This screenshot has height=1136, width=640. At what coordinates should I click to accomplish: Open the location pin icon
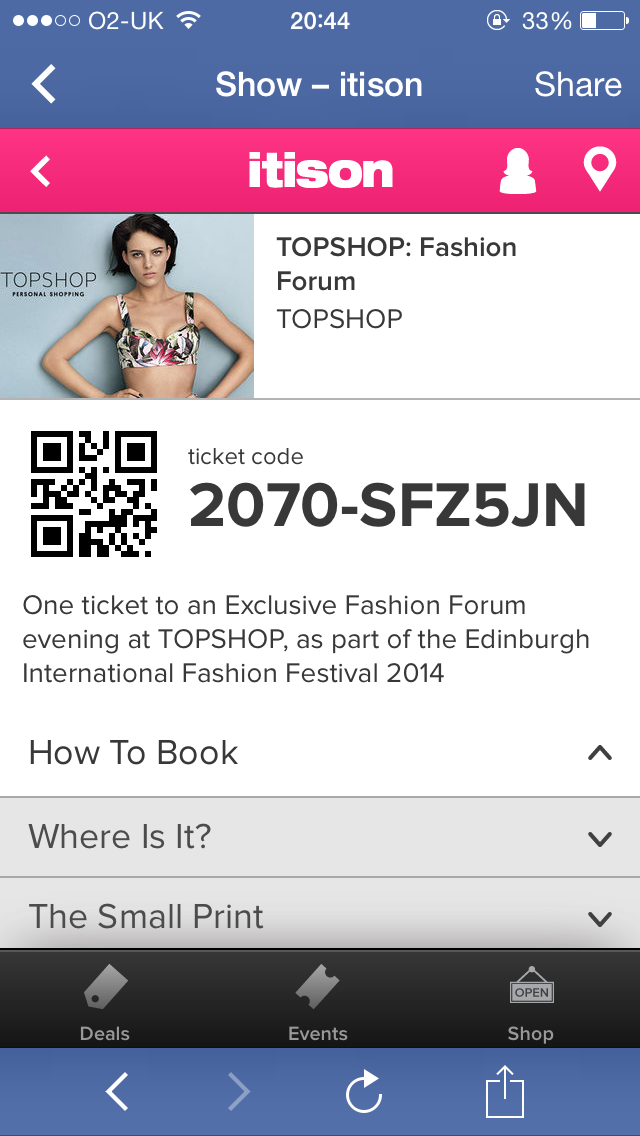pos(599,171)
